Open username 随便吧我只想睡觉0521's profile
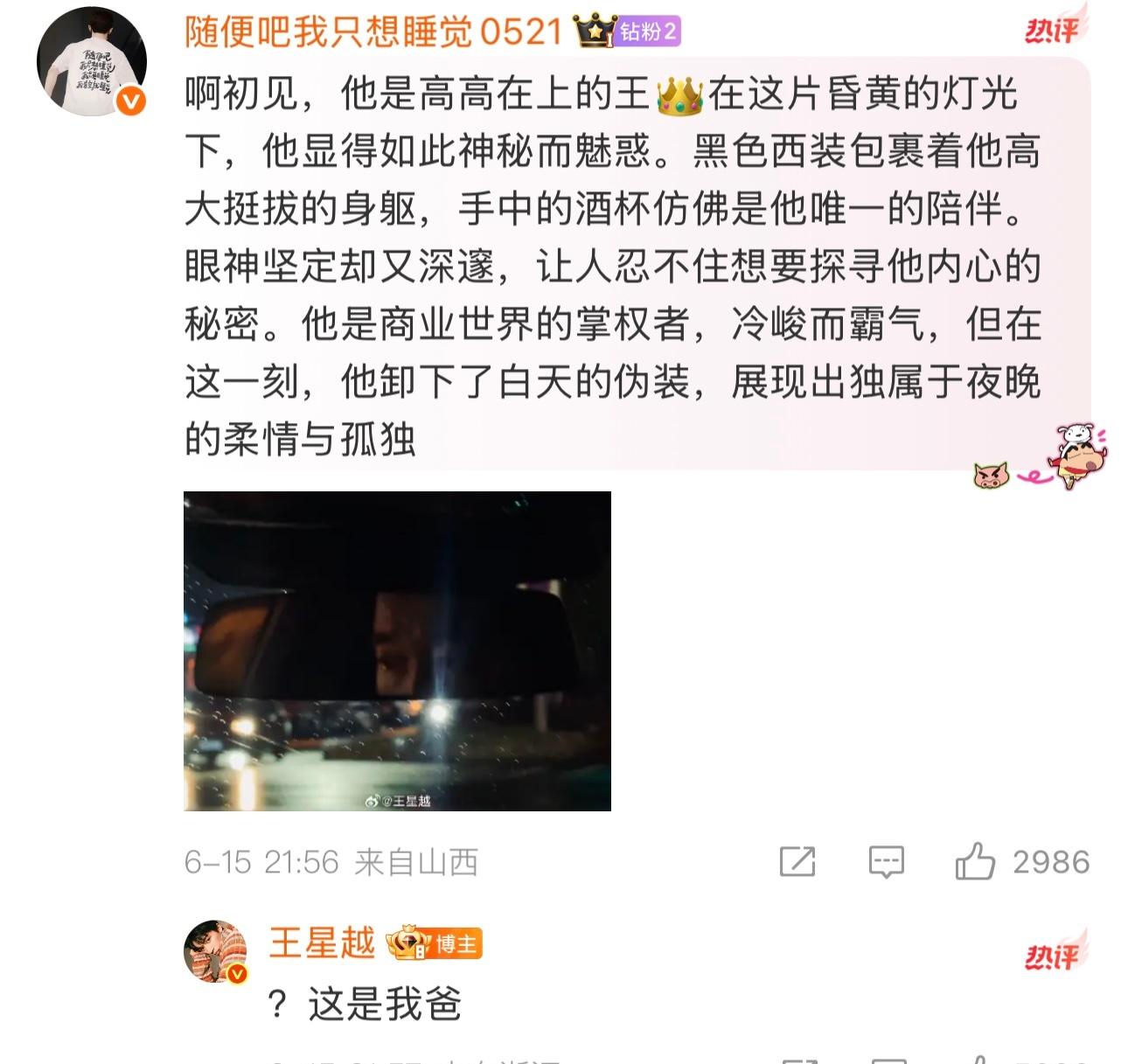The image size is (1128, 1064). [x=373, y=32]
